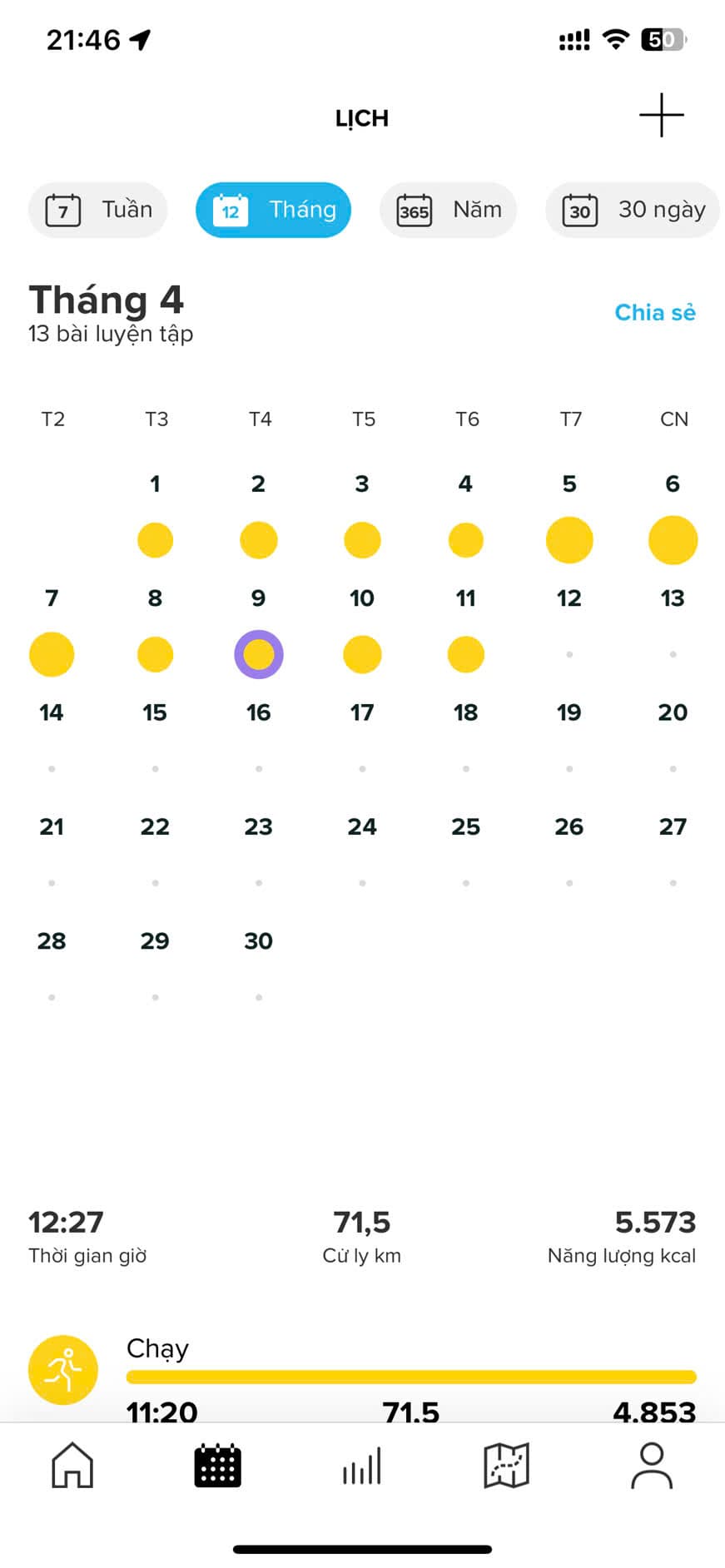Open the statistics bar chart tab
The image size is (725, 1568).
[362, 1466]
